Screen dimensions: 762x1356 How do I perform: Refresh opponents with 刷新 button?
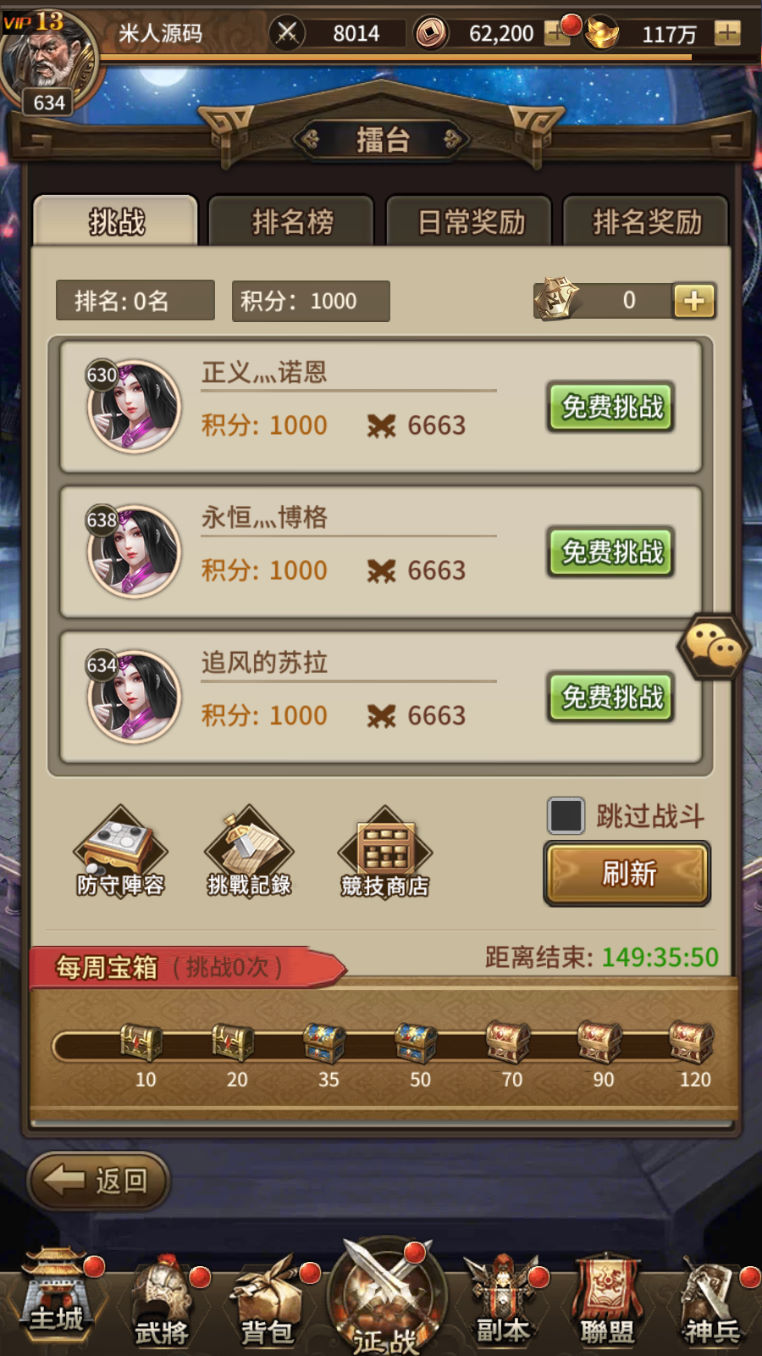tap(627, 874)
